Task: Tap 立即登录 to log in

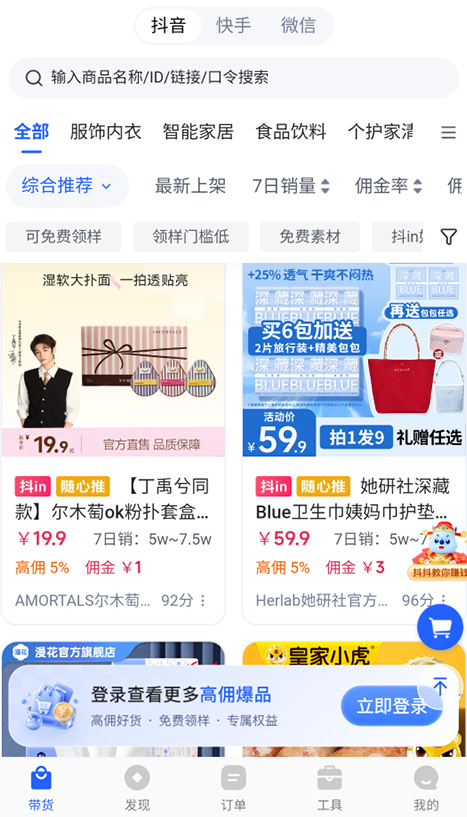Action: (x=391, y=706)
